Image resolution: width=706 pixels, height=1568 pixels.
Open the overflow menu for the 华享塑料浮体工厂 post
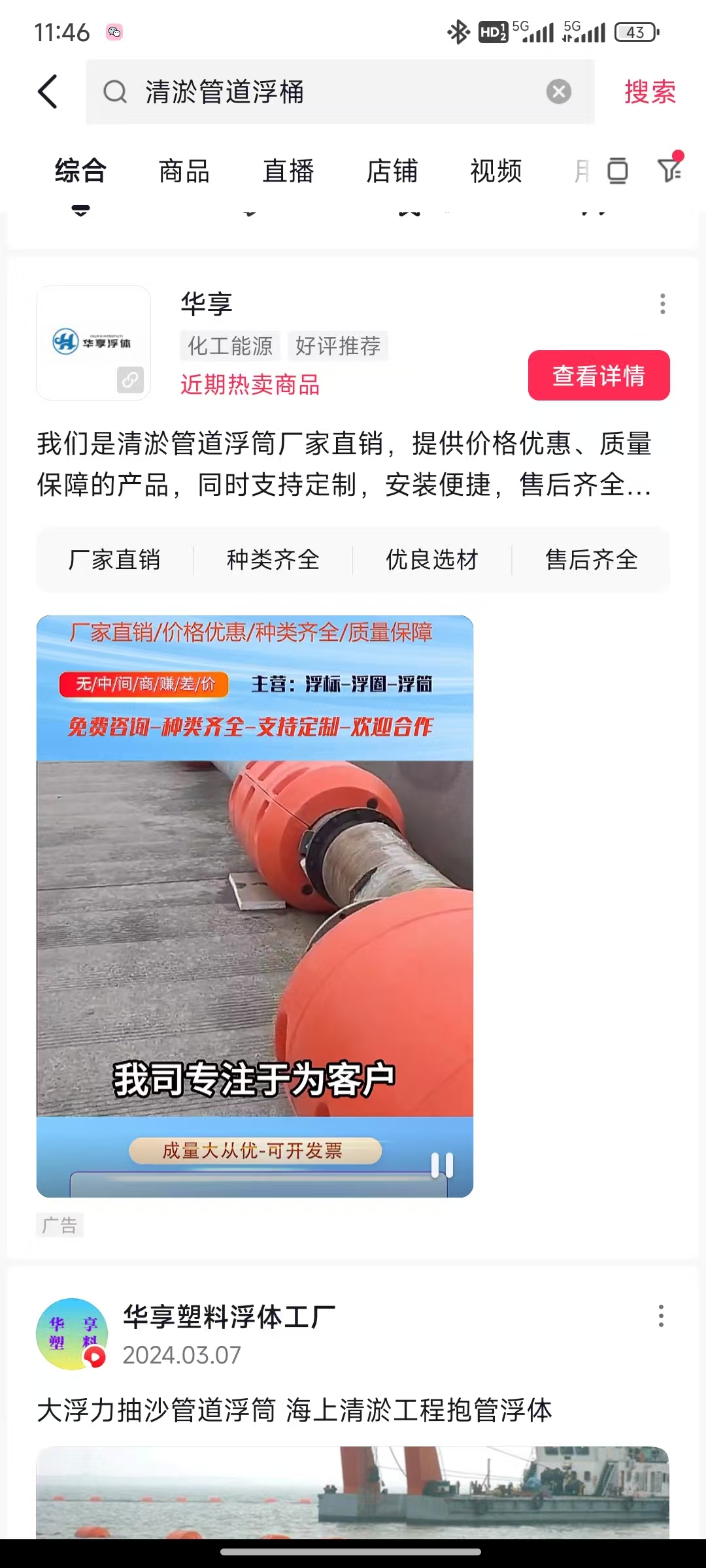[661, 1316]
